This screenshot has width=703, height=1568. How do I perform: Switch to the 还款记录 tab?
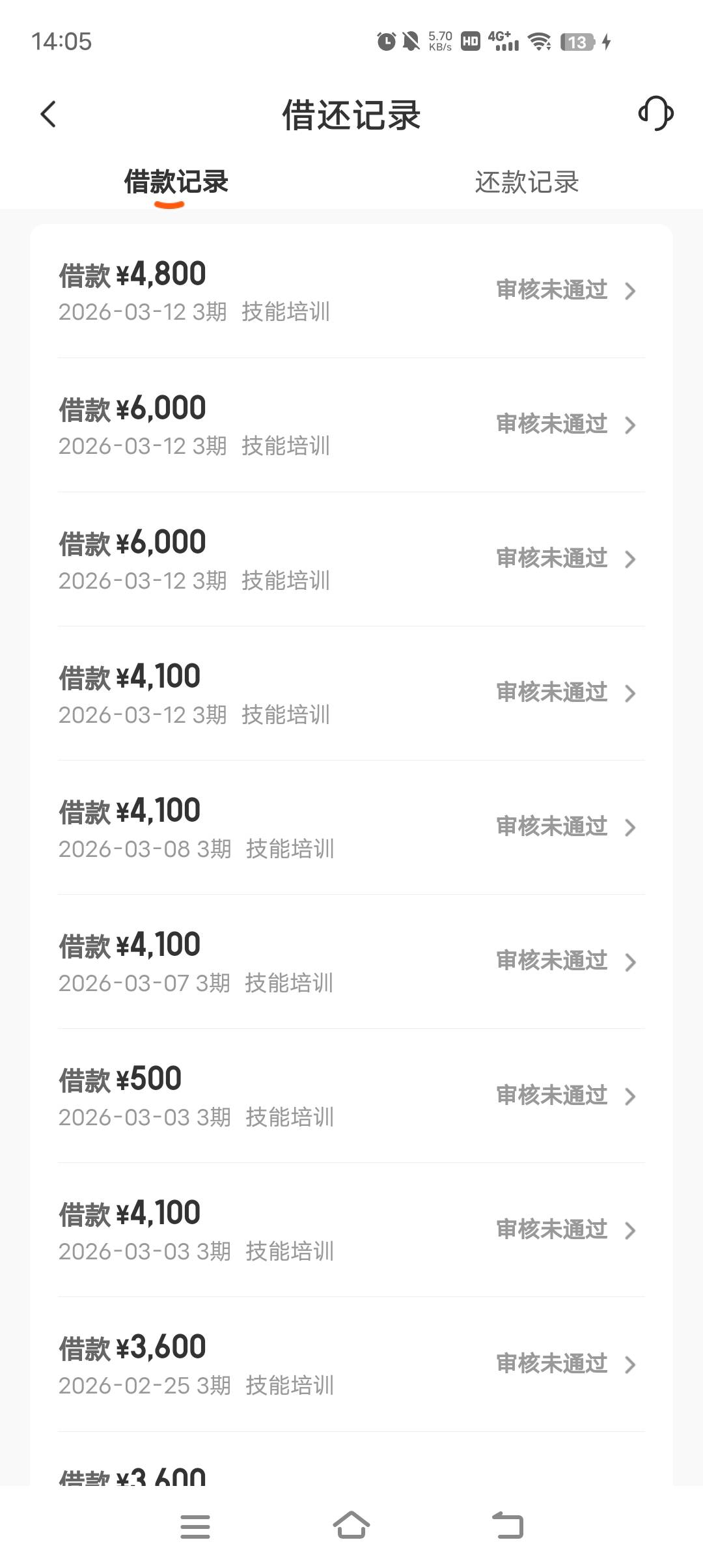pyautogui.click(x=527, y=182)
